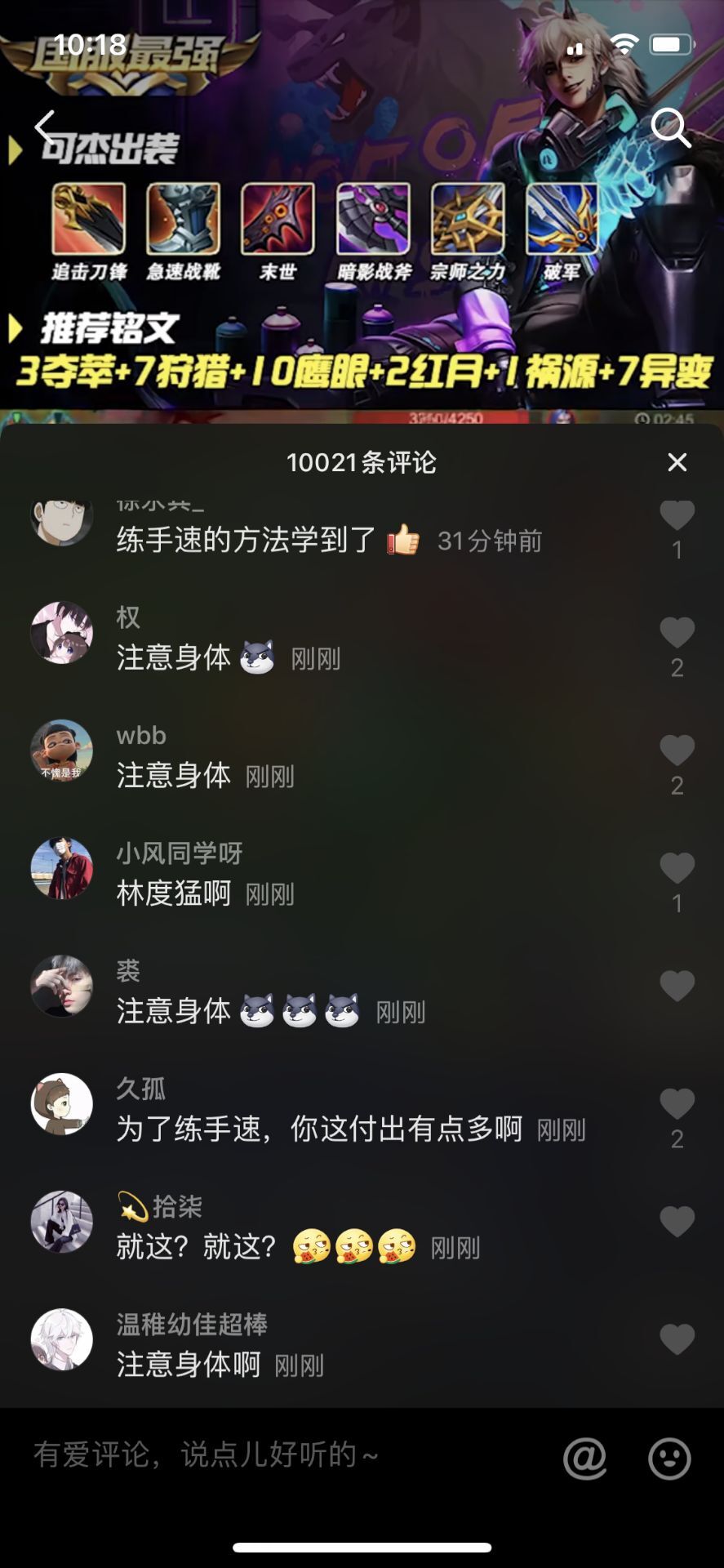724x1568 pixels.
Task: Like 裘's wolf emoji comment heart
Action: 677,985
